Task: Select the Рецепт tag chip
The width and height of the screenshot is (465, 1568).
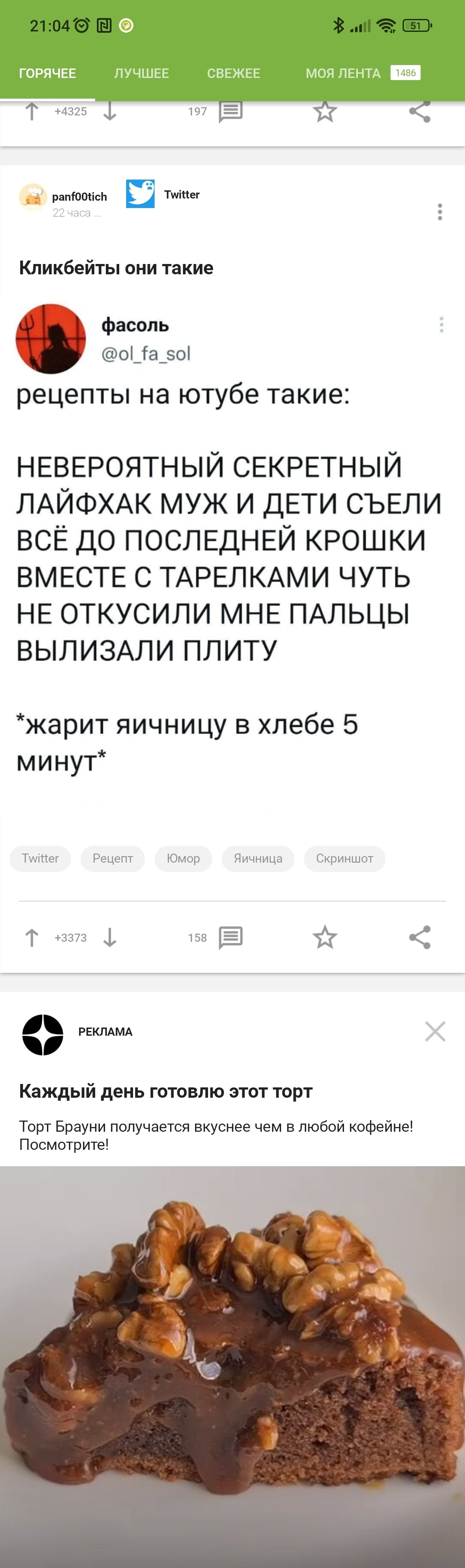Action: tap(113, 858)
